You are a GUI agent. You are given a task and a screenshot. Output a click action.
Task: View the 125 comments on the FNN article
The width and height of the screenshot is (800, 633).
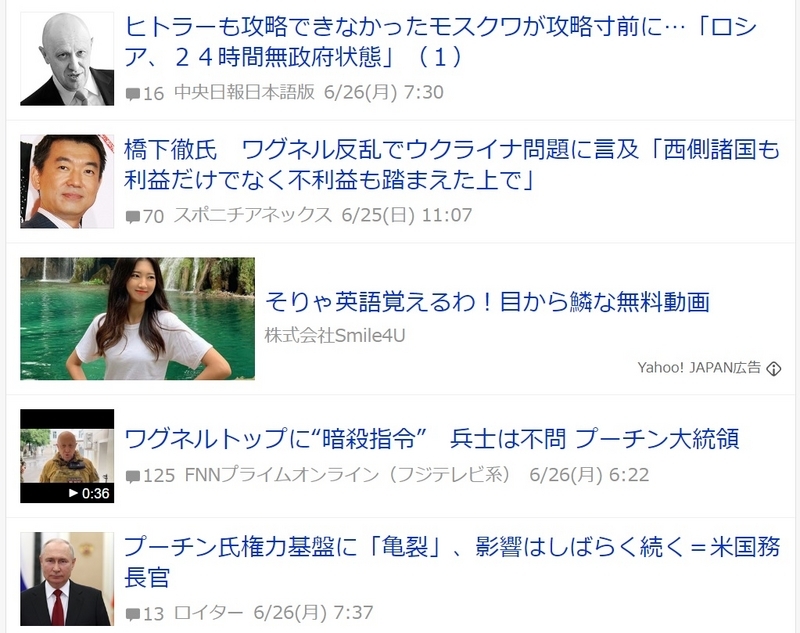click(149, 475)
